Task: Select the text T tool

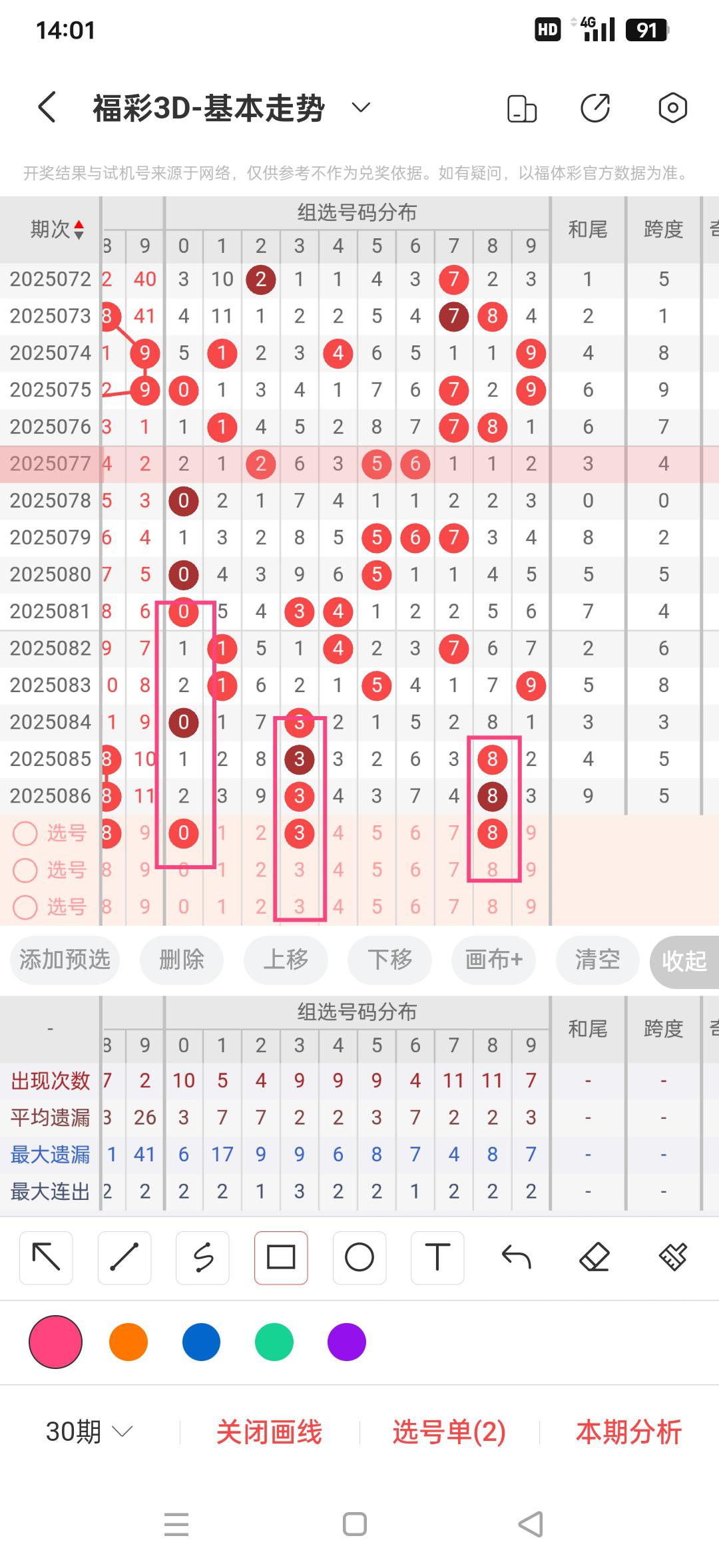Action: (437, 1257)
